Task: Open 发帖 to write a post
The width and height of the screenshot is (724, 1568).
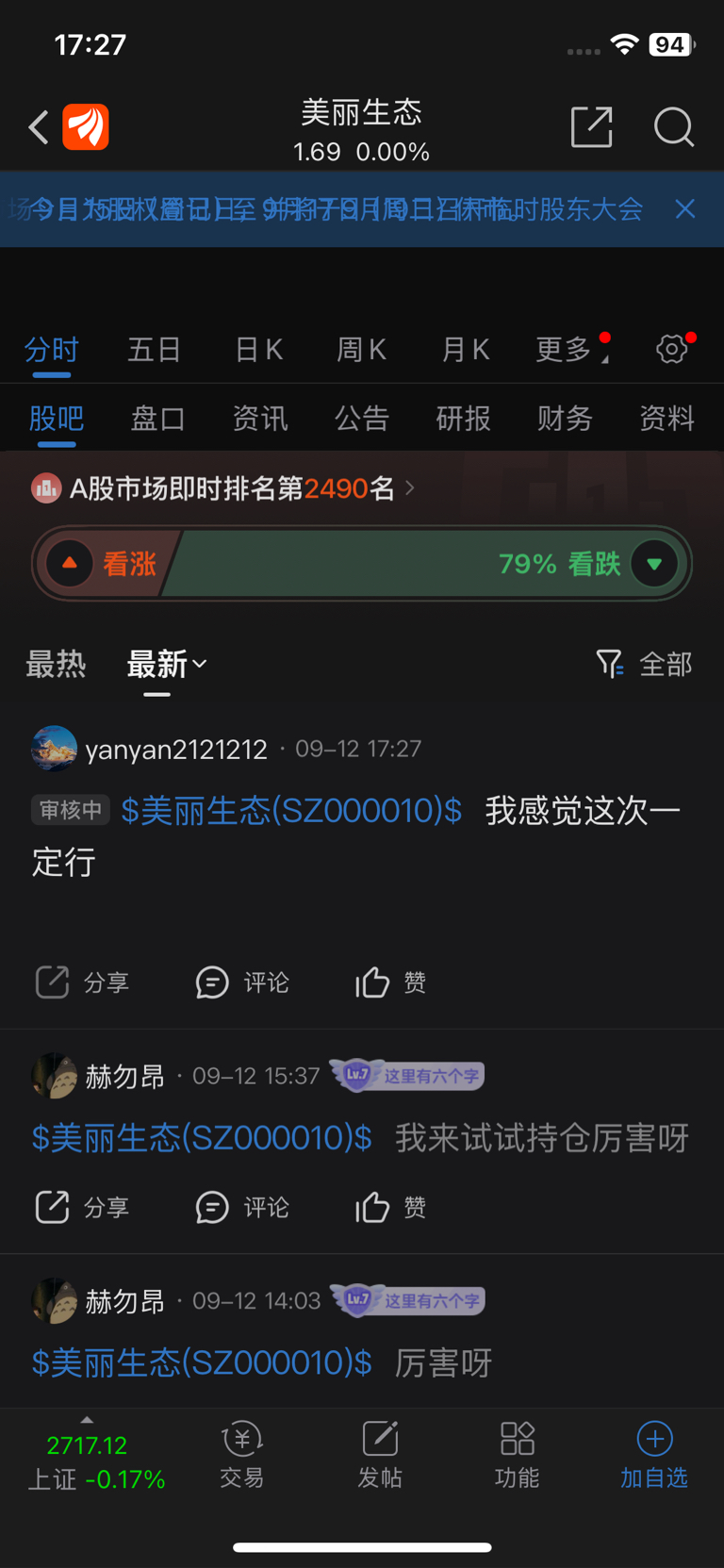Action: 380,1454
